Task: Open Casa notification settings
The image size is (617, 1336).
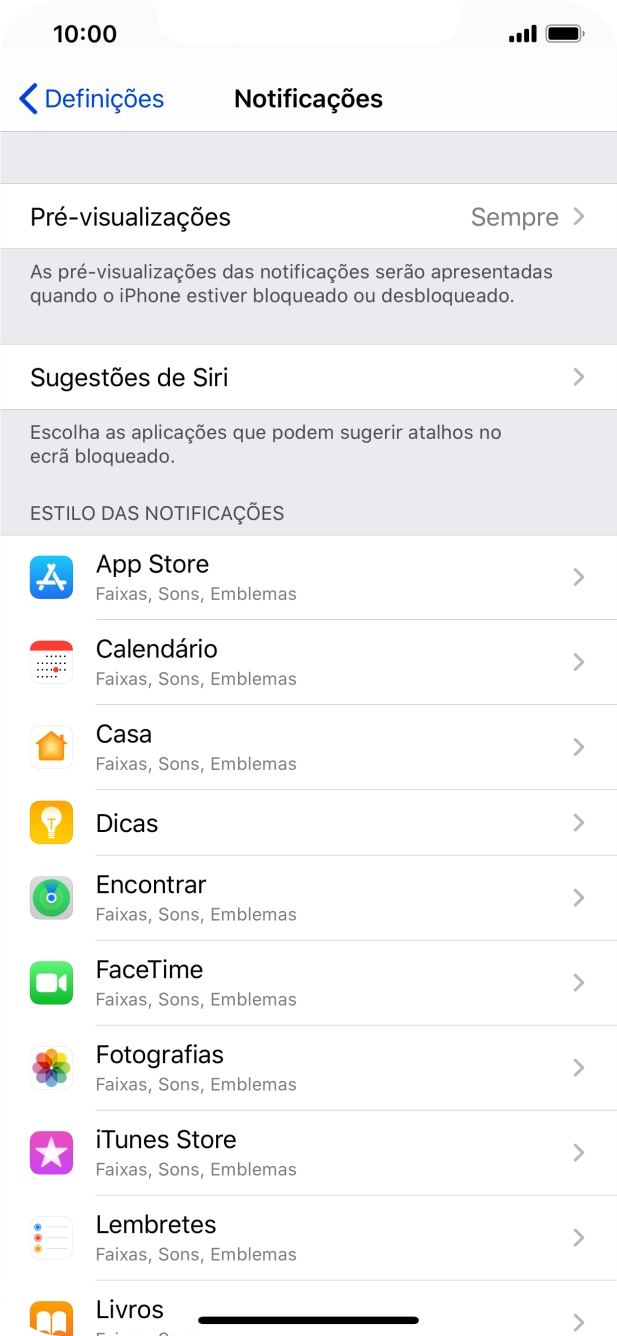Action: tap(308, 747)
